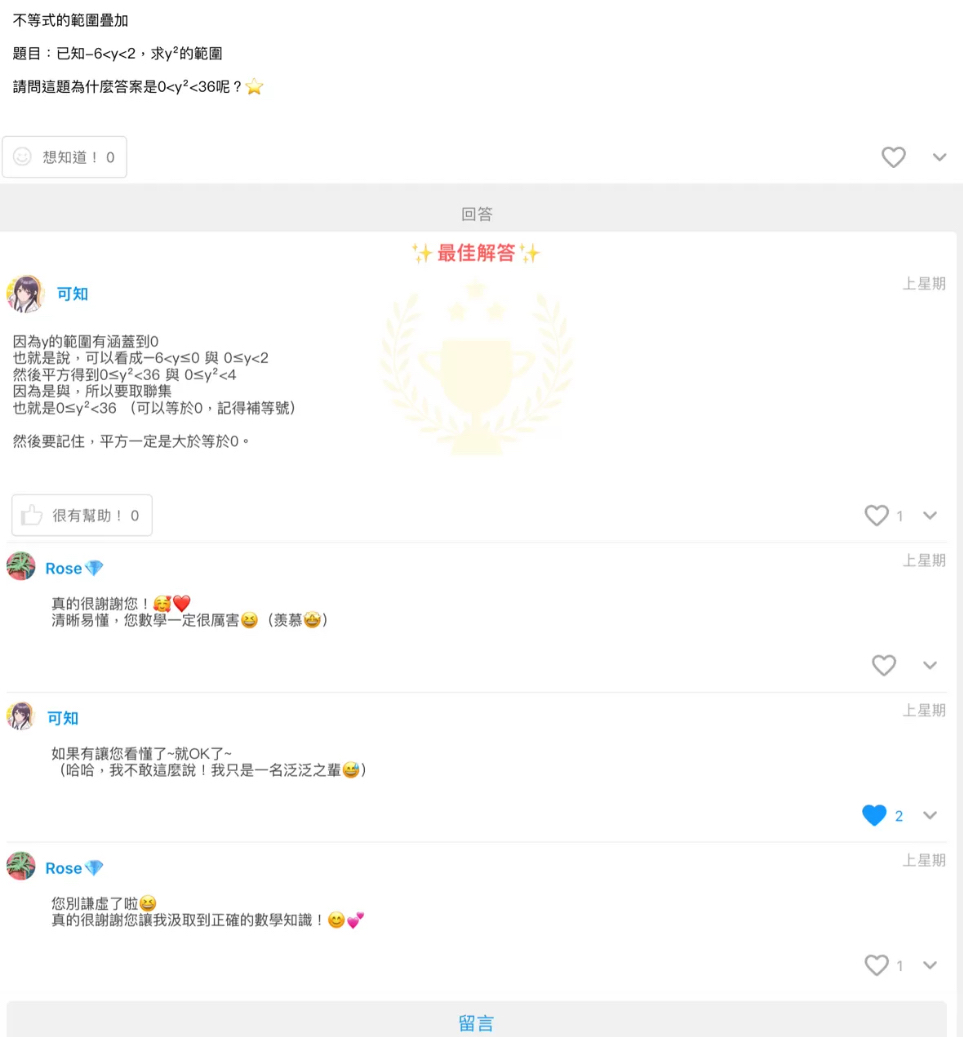The image size is (963, 1037).
Task: Unlike 可知's 泛泛之輩 reply with blue heart
Action: pos(874,815)
